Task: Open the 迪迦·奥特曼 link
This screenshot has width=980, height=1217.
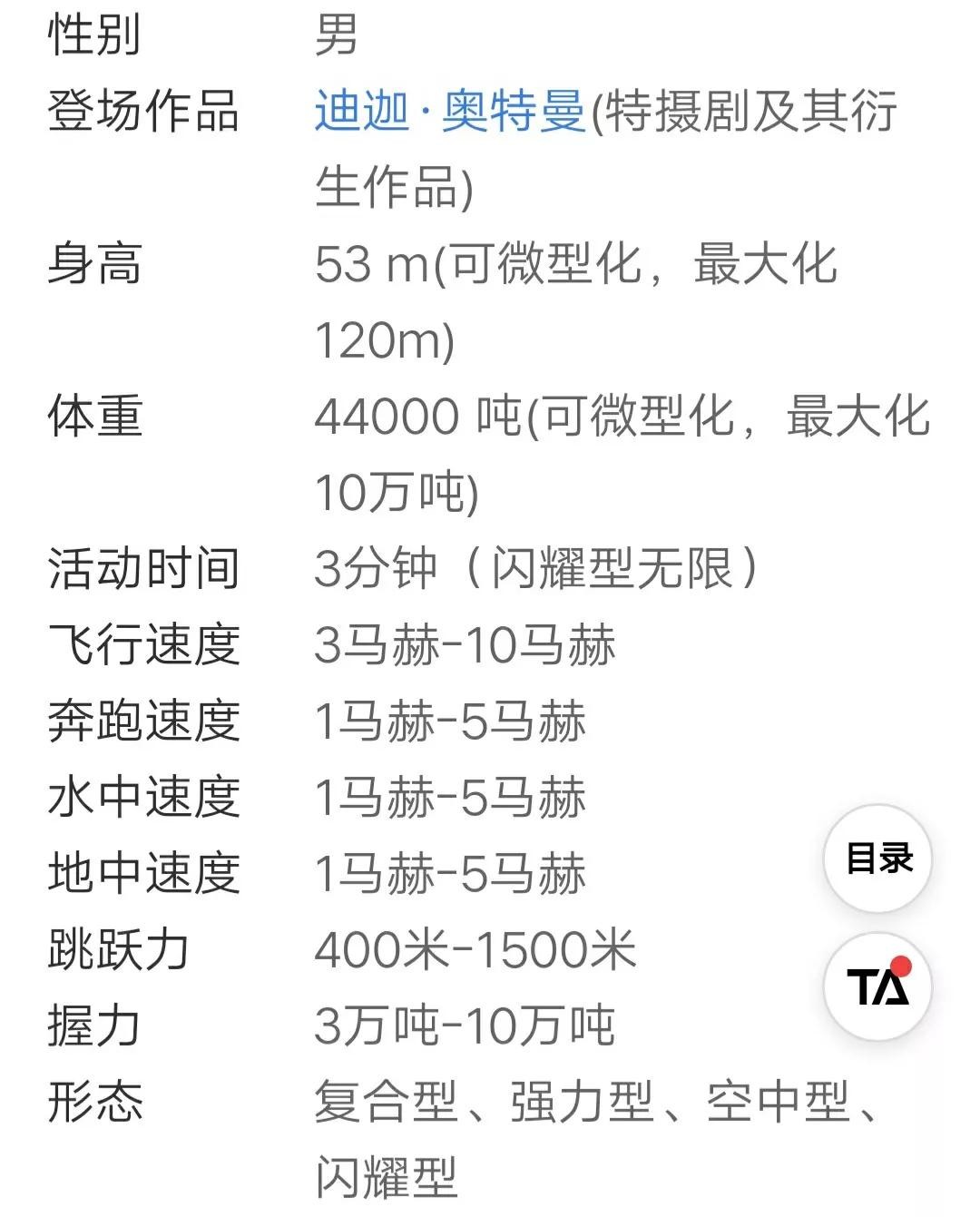Action: pyautogui.click(x=450, y=113)
